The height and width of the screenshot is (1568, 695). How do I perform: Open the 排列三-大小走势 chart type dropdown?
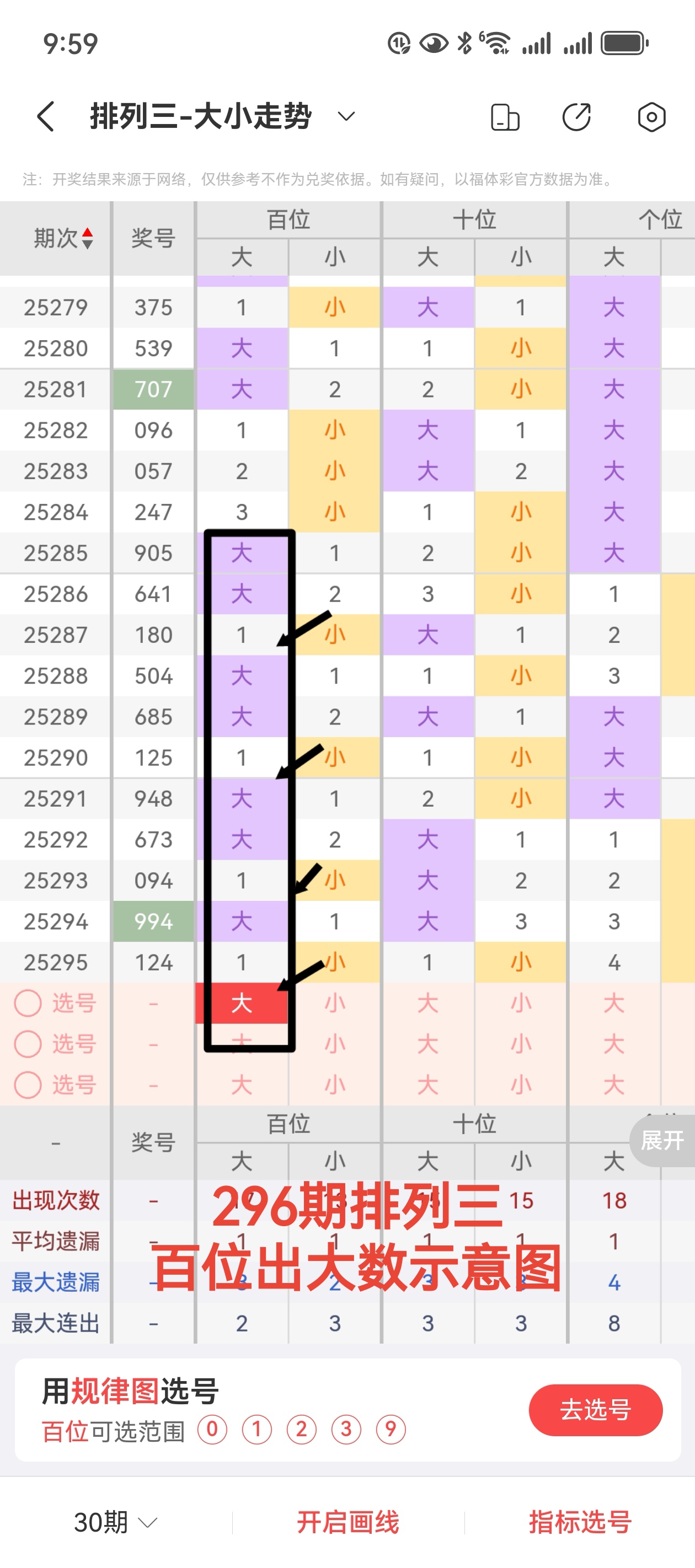[346, 116]
